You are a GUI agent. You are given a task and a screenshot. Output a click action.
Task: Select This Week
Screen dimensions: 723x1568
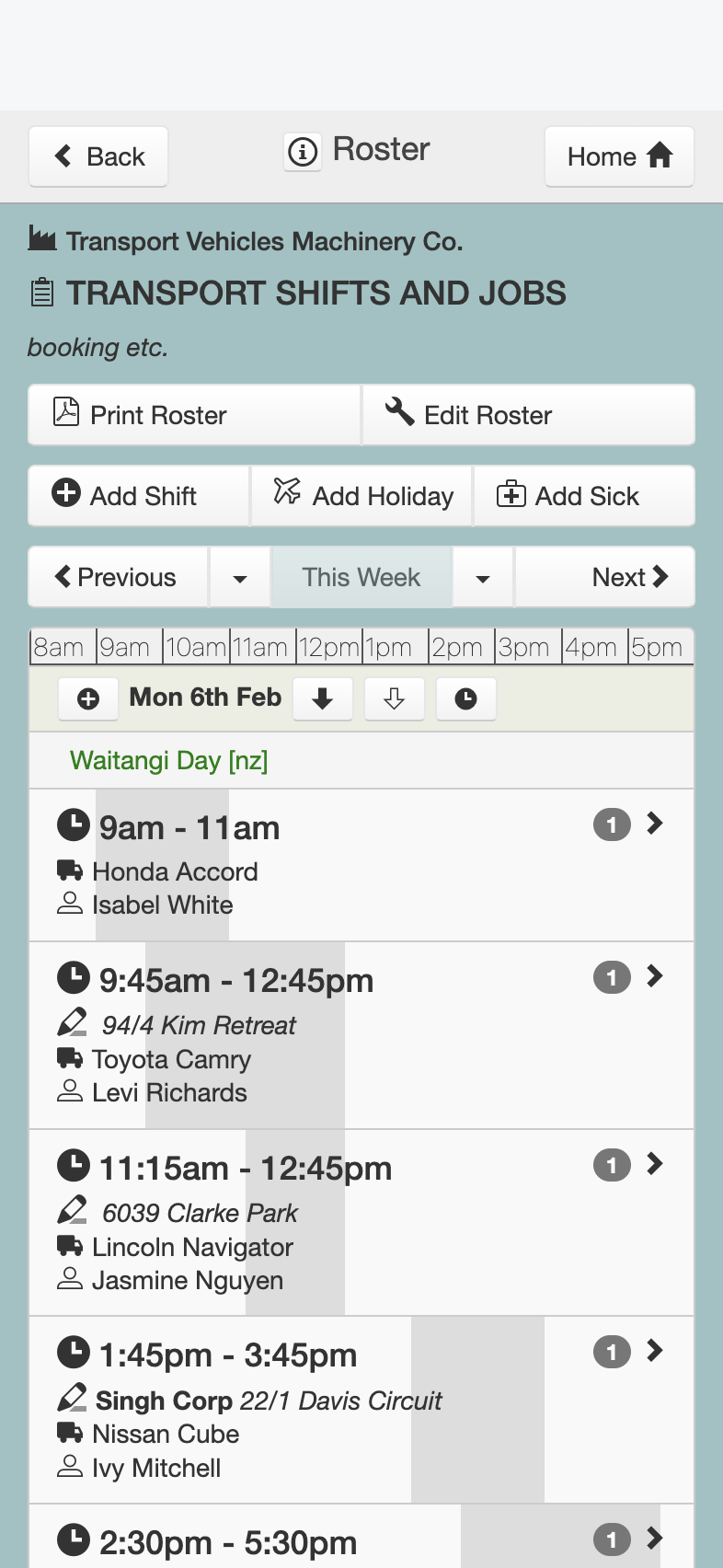(x=361, y=577)
